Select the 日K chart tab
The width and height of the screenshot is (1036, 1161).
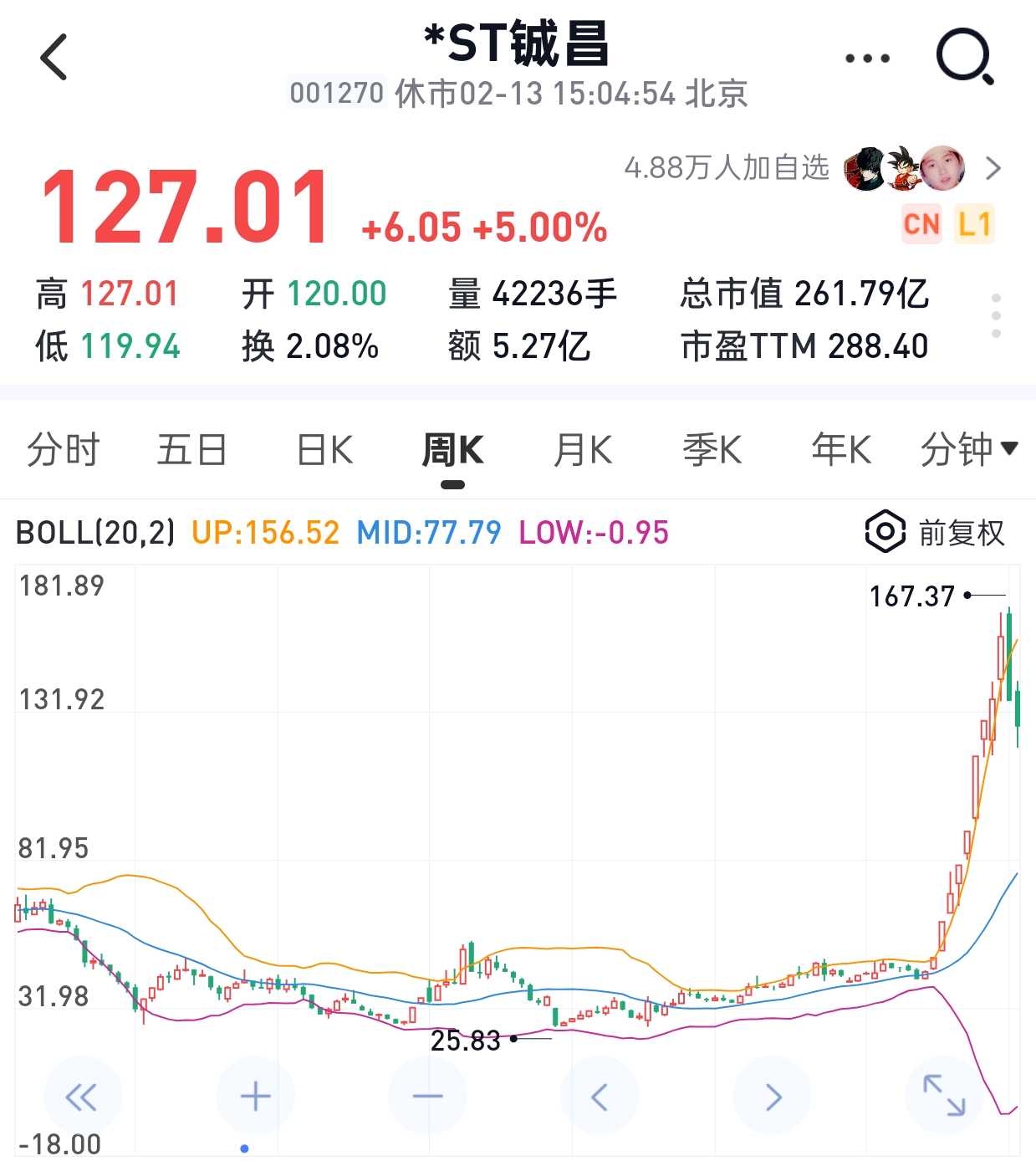[x=324, y=450]
